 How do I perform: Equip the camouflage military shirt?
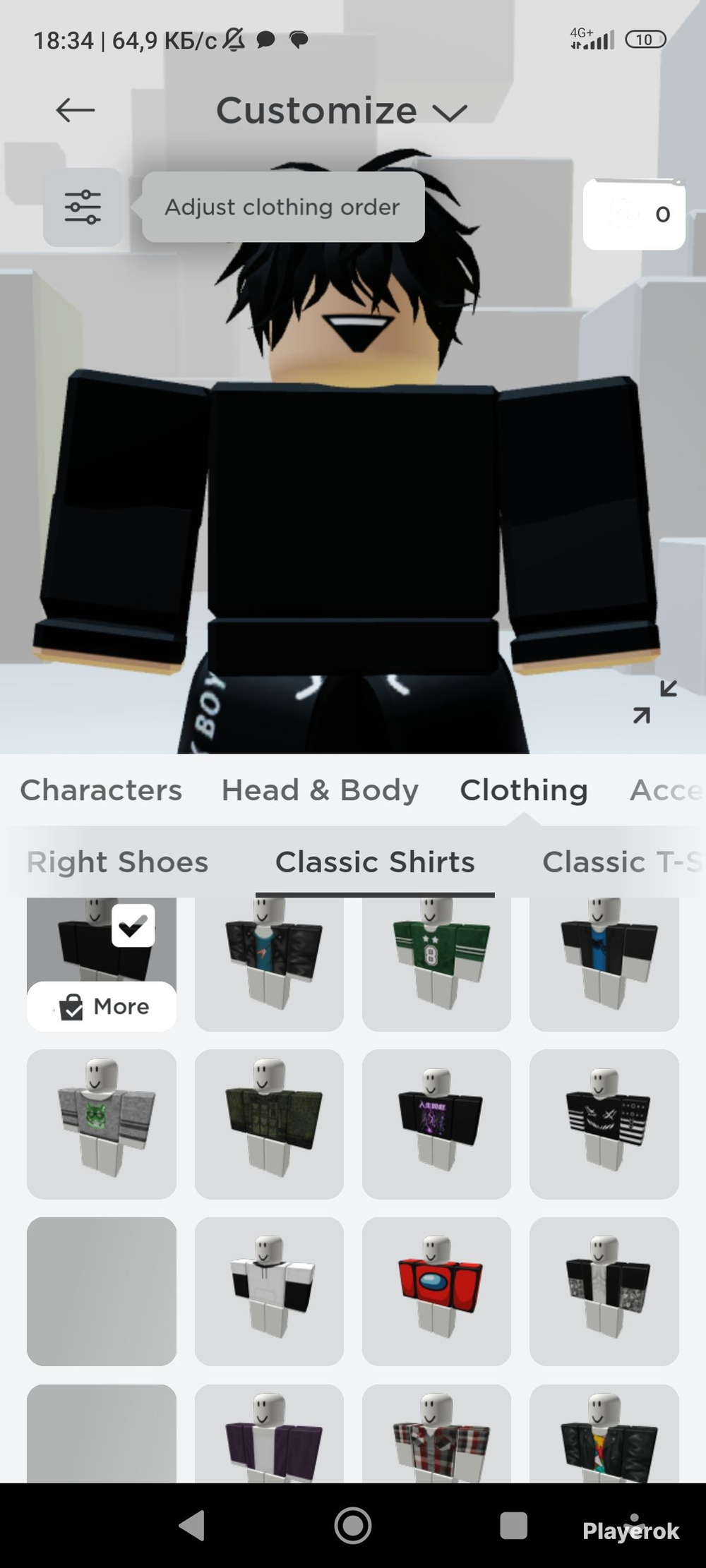coord(269,1123)
